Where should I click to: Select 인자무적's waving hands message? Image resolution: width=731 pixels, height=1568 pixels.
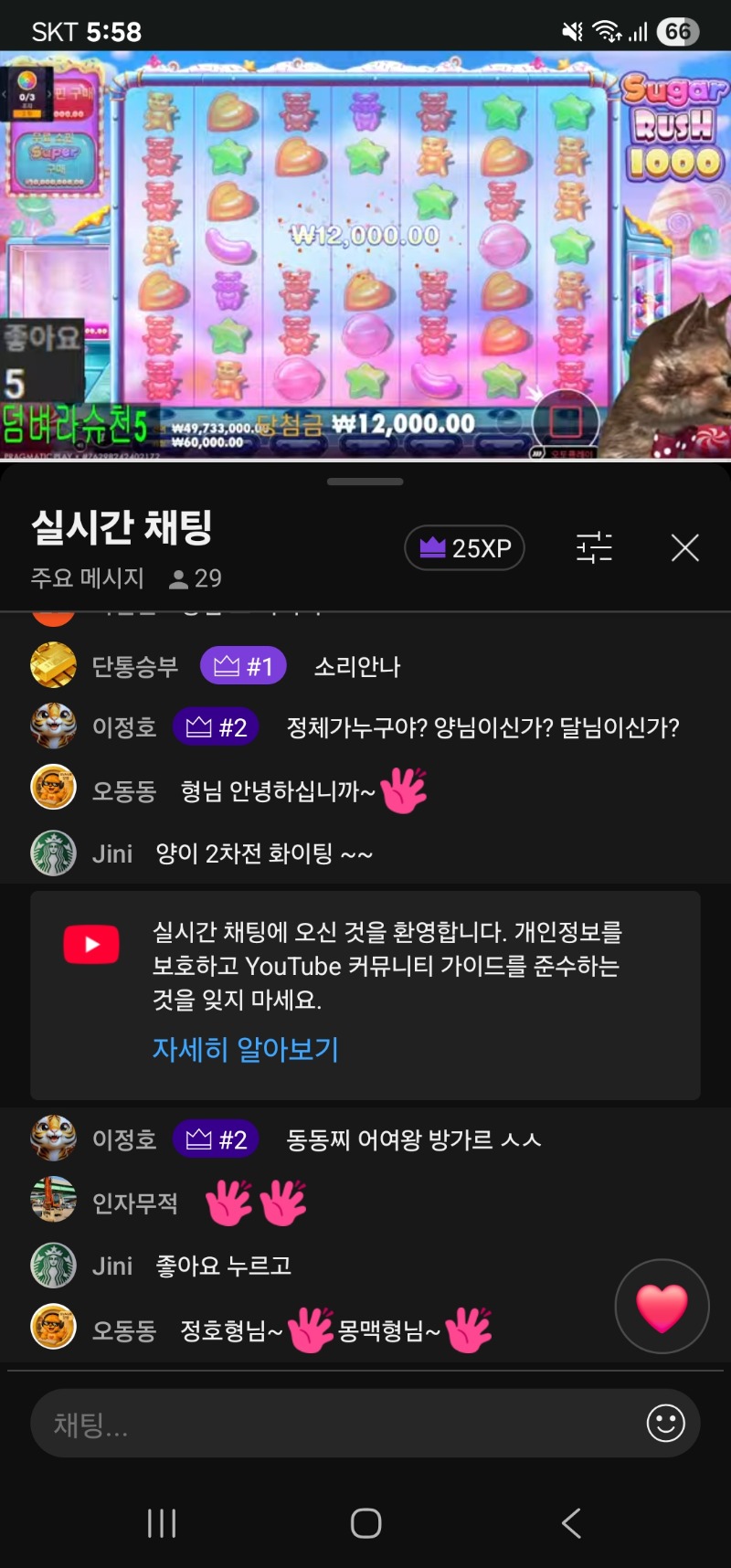pyautogui.click(x=257, y=1202)
